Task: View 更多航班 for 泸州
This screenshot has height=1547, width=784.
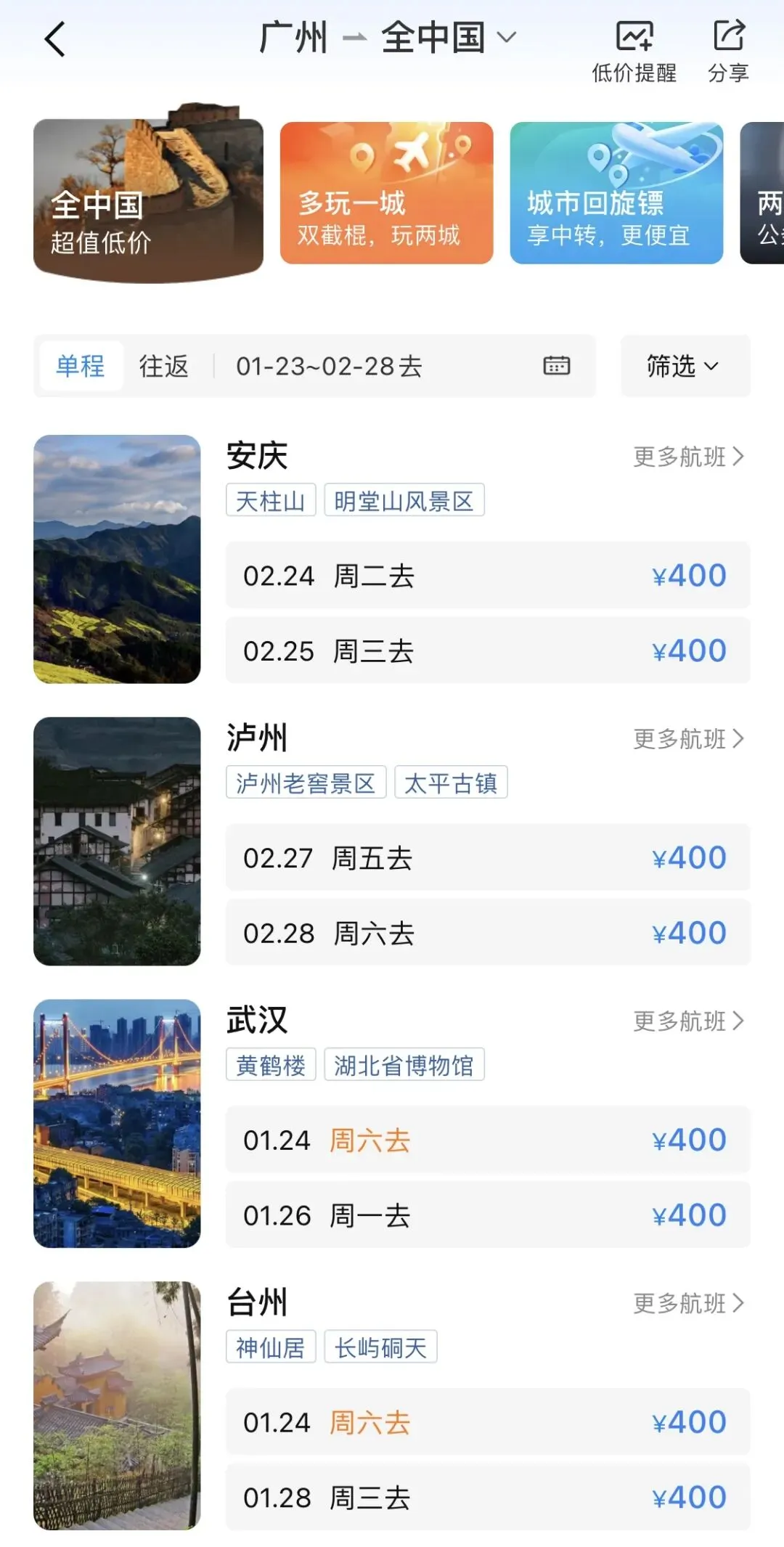Action: [688, 739]
